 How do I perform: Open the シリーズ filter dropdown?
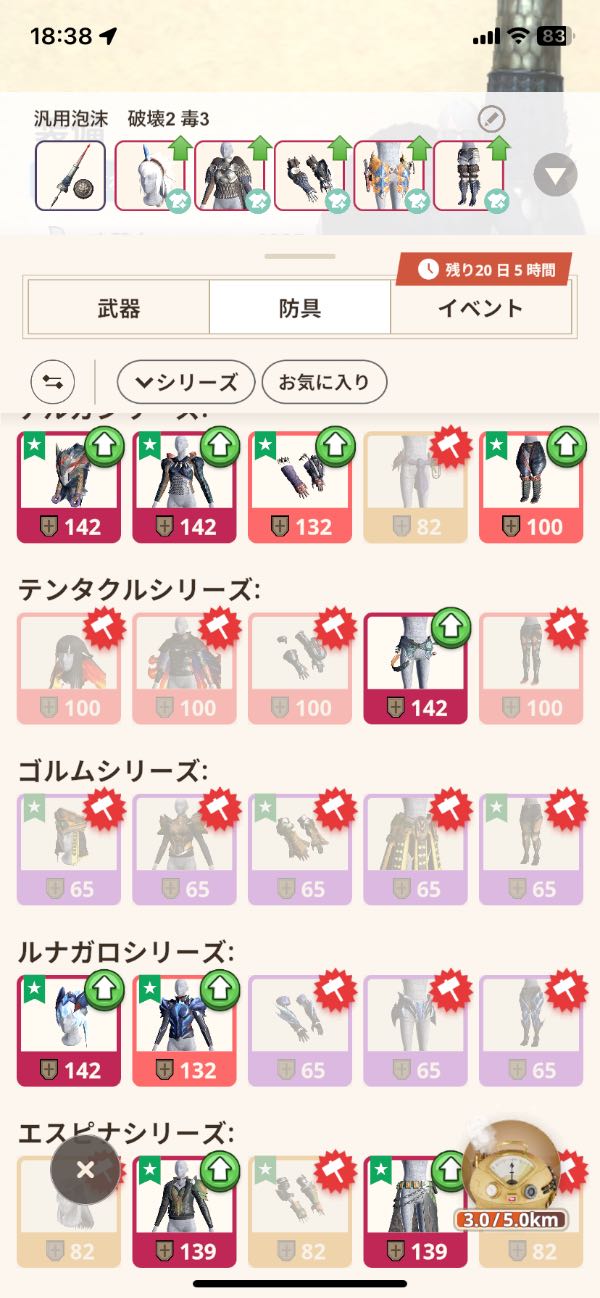pyautogui.click(x=186, y=381)
